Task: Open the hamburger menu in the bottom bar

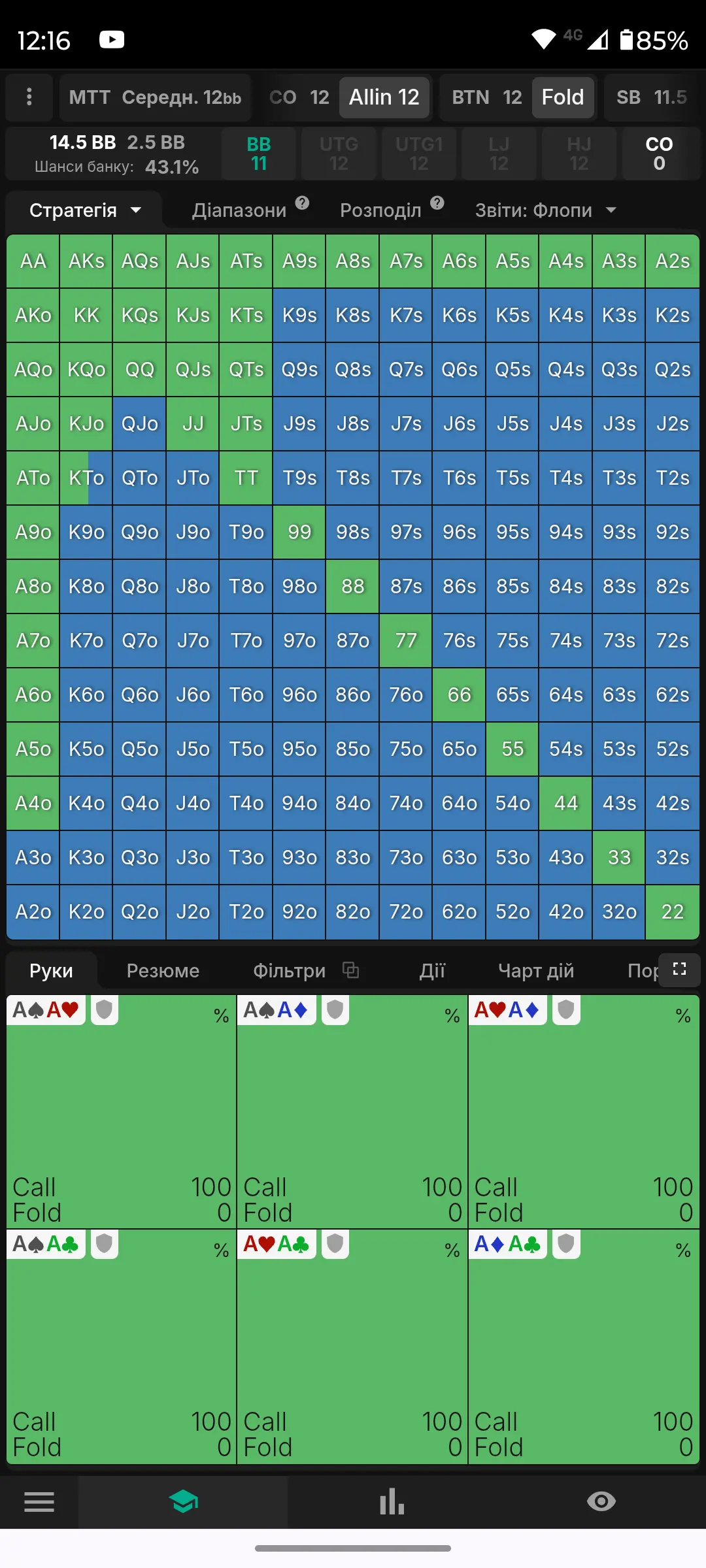Action: click(x=39, y=1502)
